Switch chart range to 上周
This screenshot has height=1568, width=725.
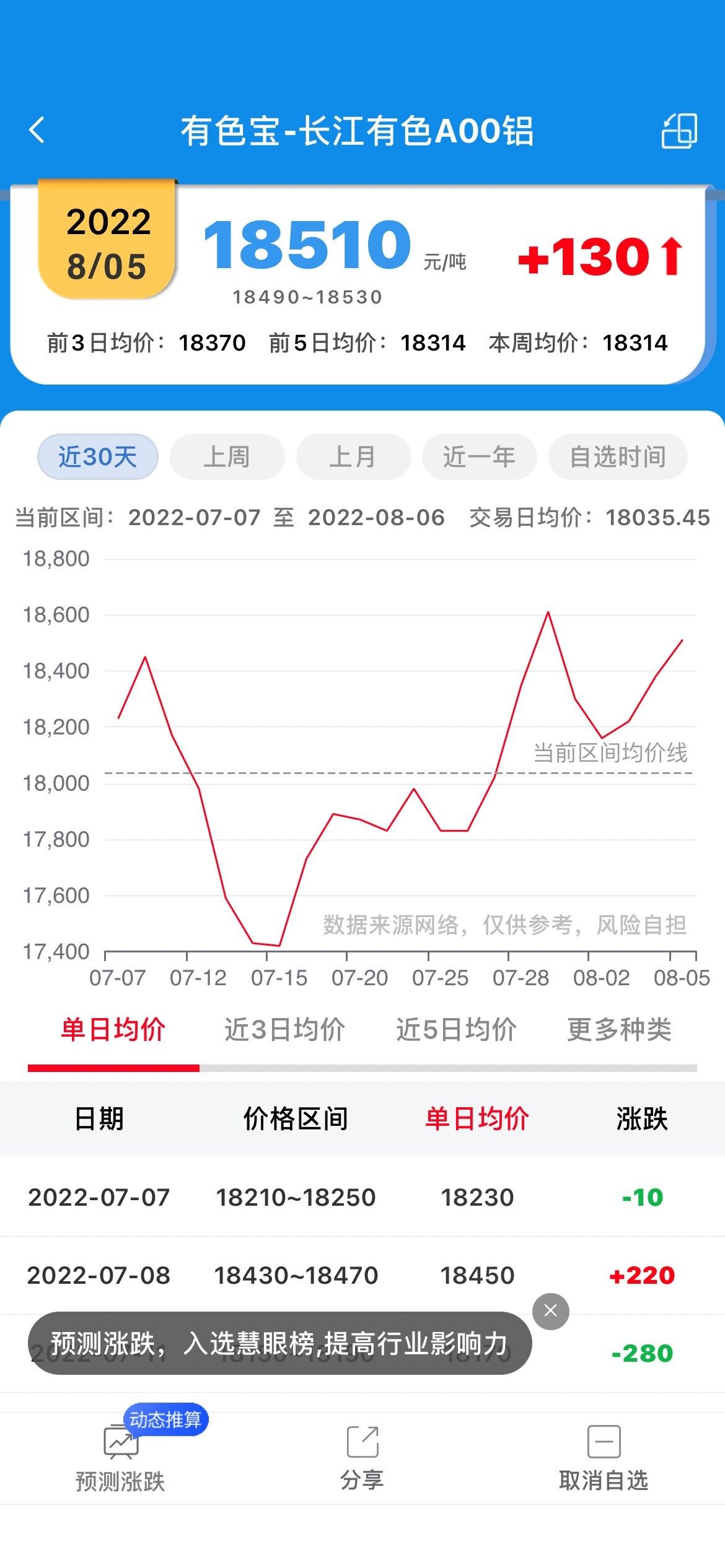(x=227, y=457)
